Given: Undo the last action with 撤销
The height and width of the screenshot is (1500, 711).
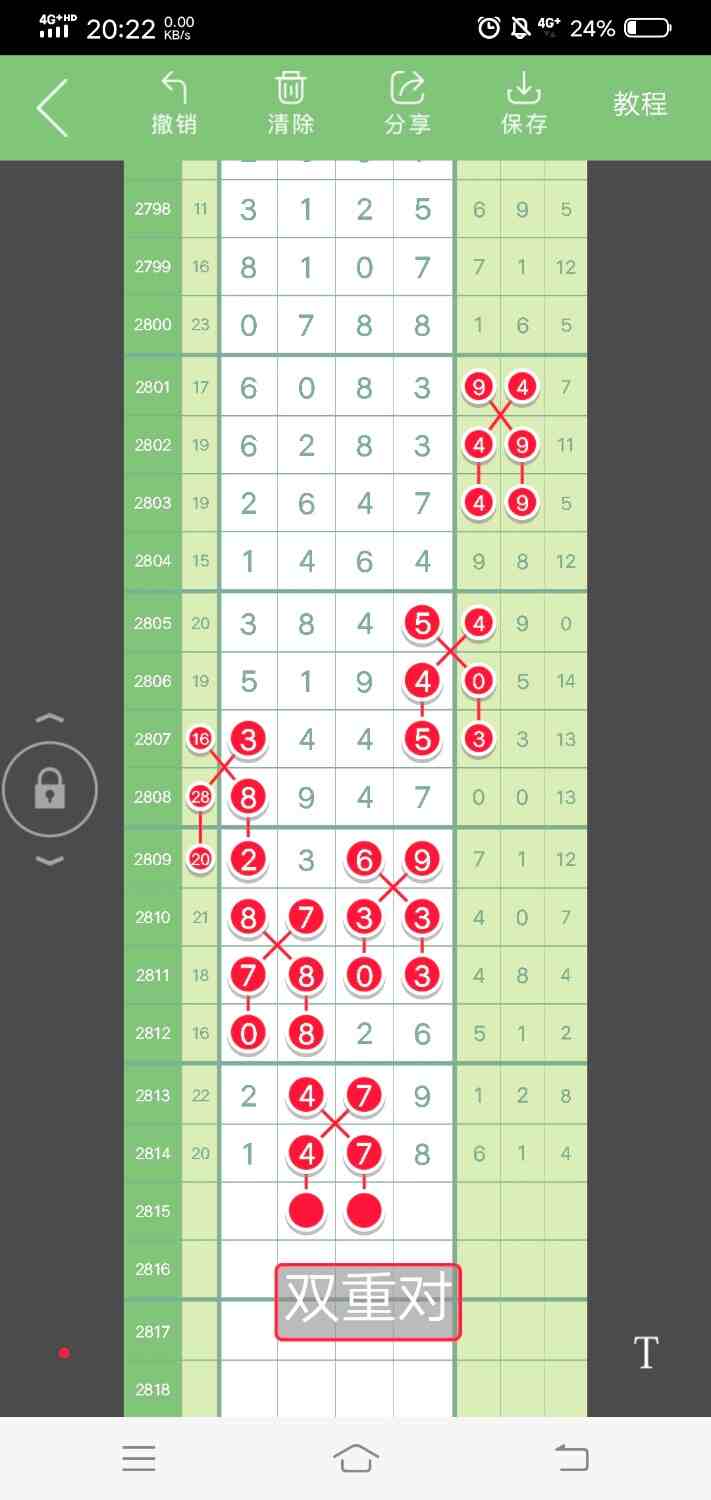Looking at the screenshot, I should pyautogui.click(x=174, y=104).
